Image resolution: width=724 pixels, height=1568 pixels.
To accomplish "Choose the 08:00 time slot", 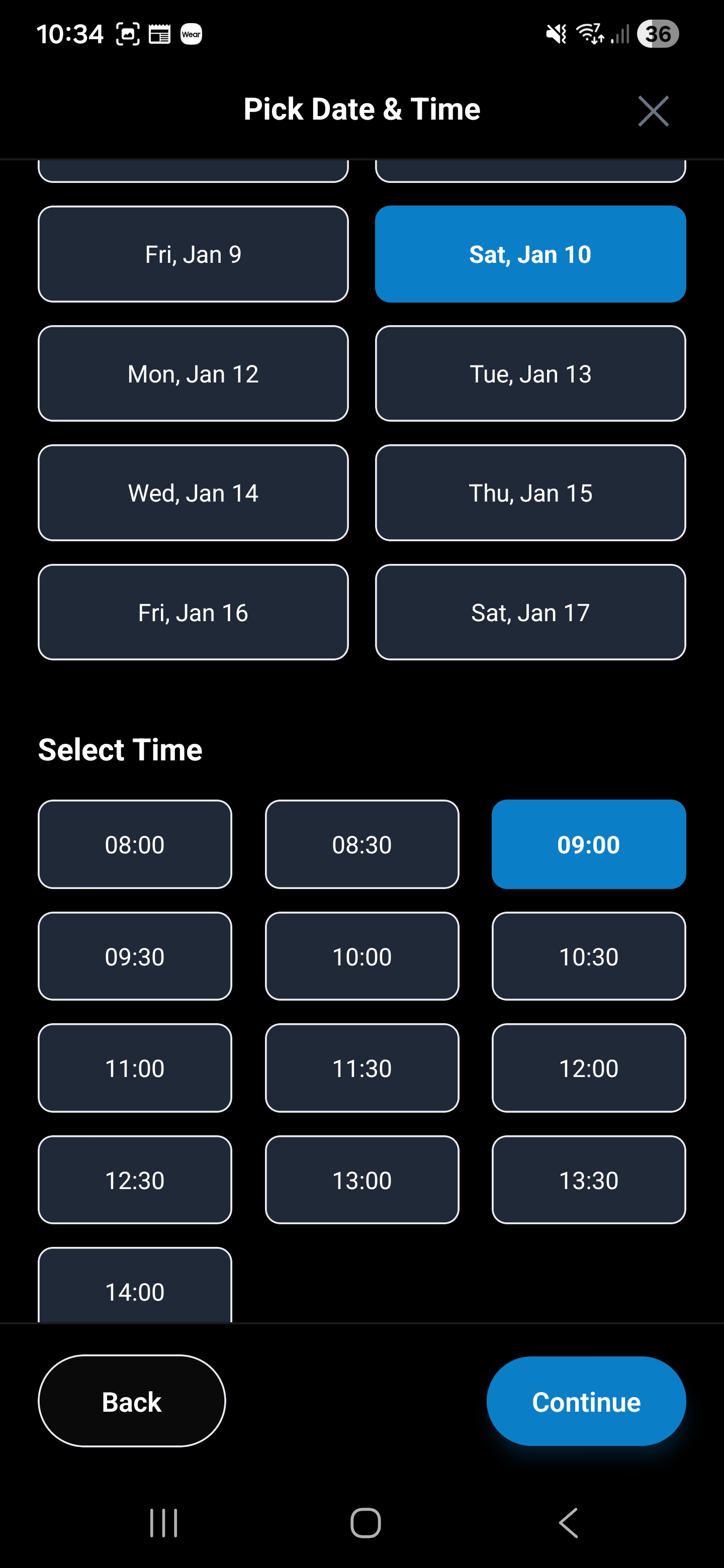I will click(135, 844).
